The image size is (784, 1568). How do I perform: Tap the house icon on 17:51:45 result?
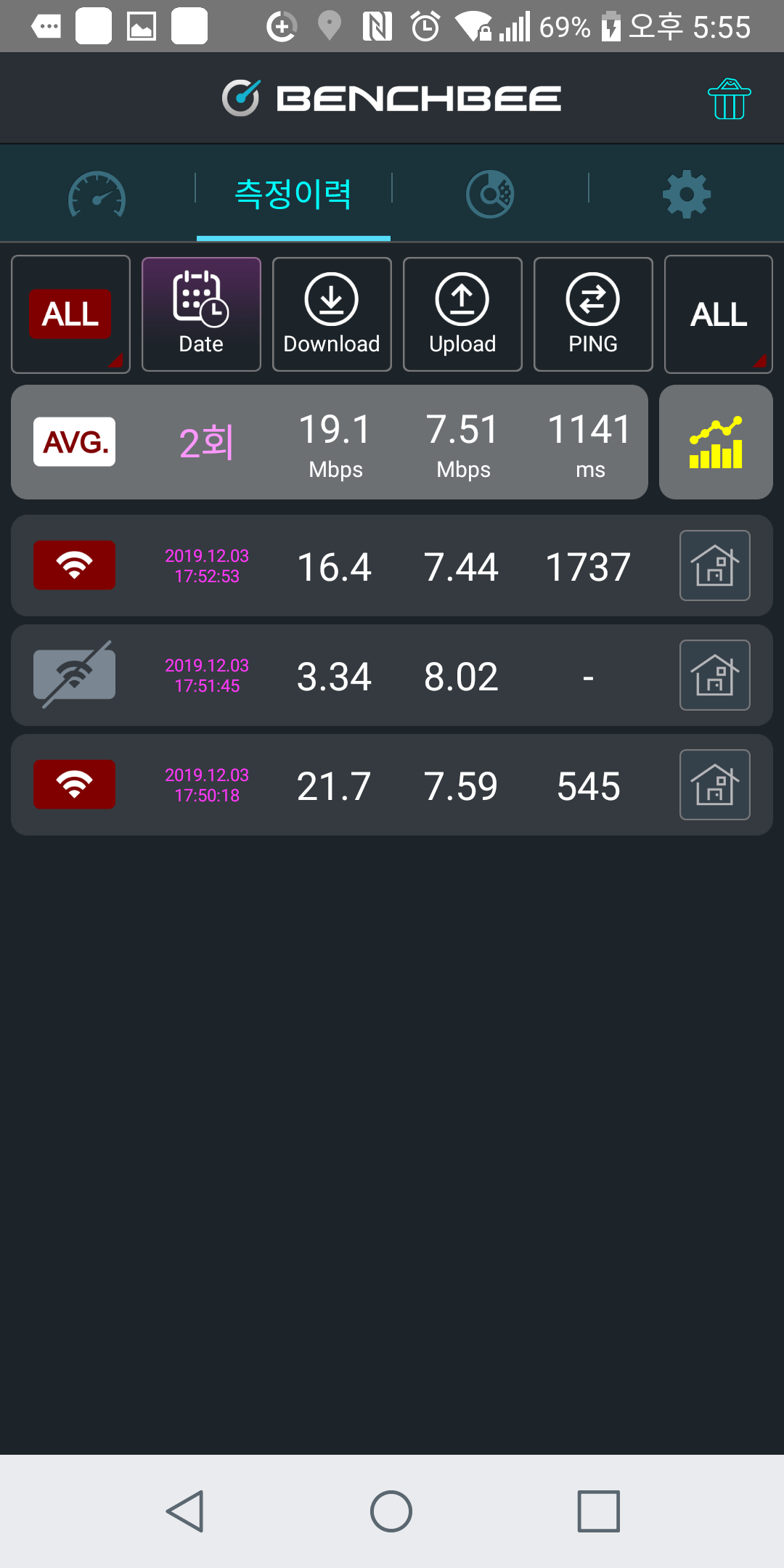715,675
